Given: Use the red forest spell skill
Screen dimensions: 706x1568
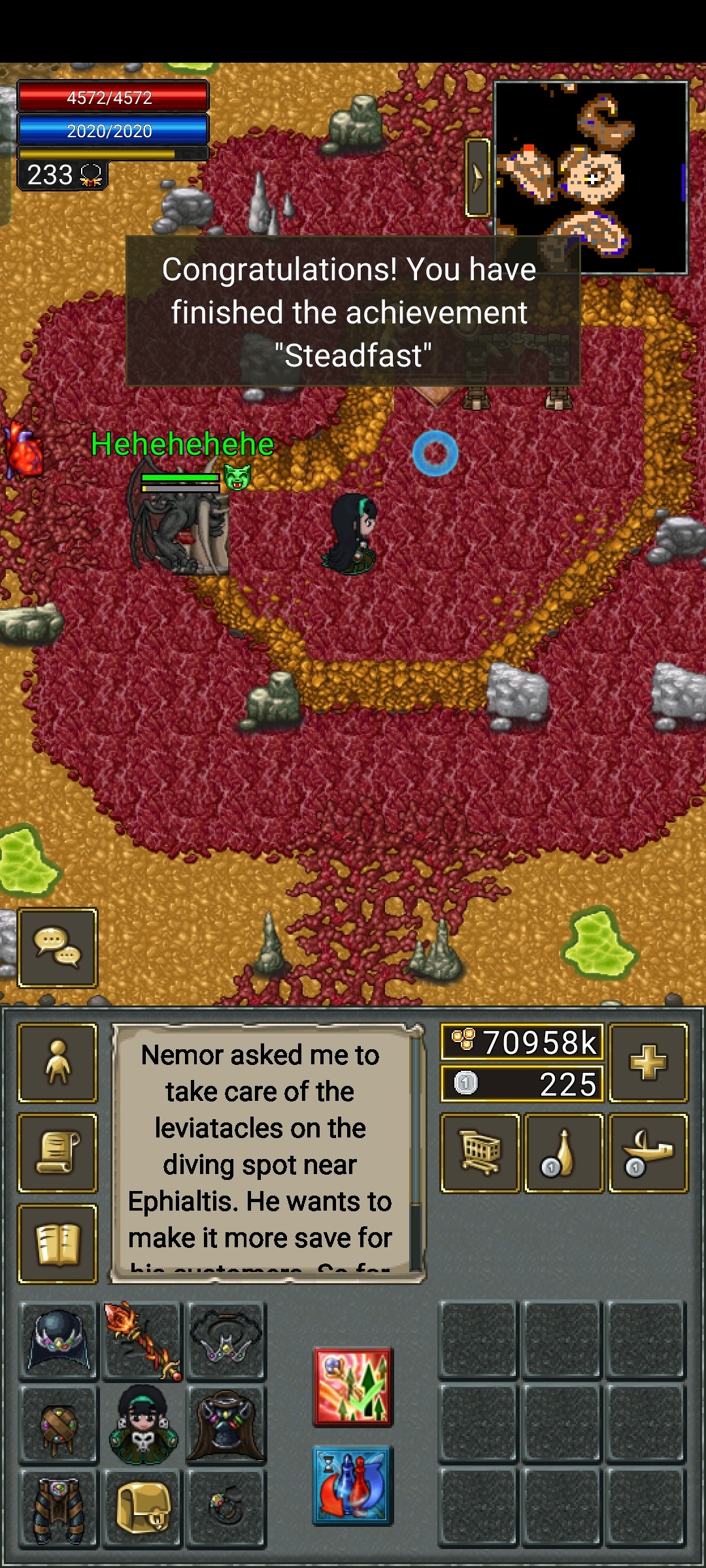Looking at the screenshot, I should [x=353, y=1386].
